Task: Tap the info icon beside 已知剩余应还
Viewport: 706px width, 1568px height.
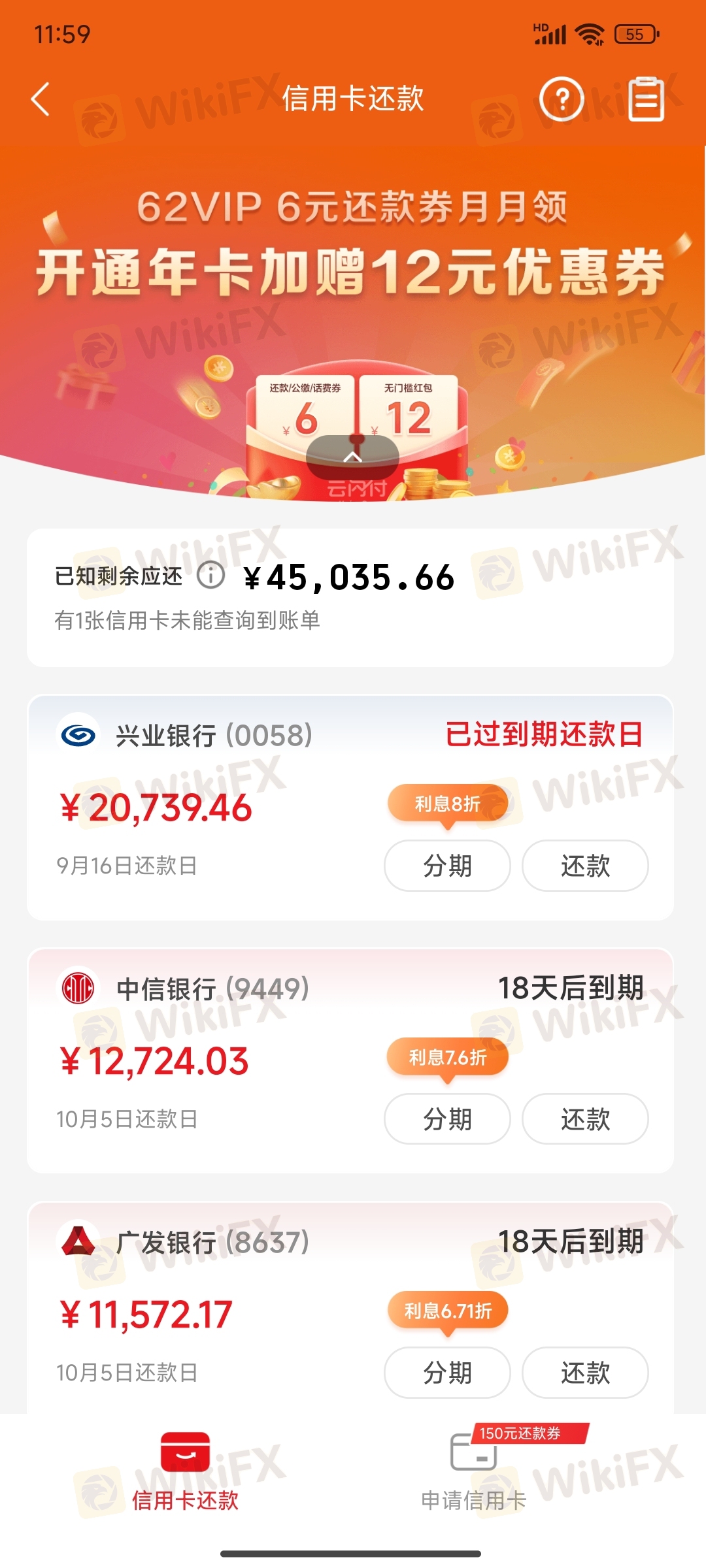Action: coord(211,576)
